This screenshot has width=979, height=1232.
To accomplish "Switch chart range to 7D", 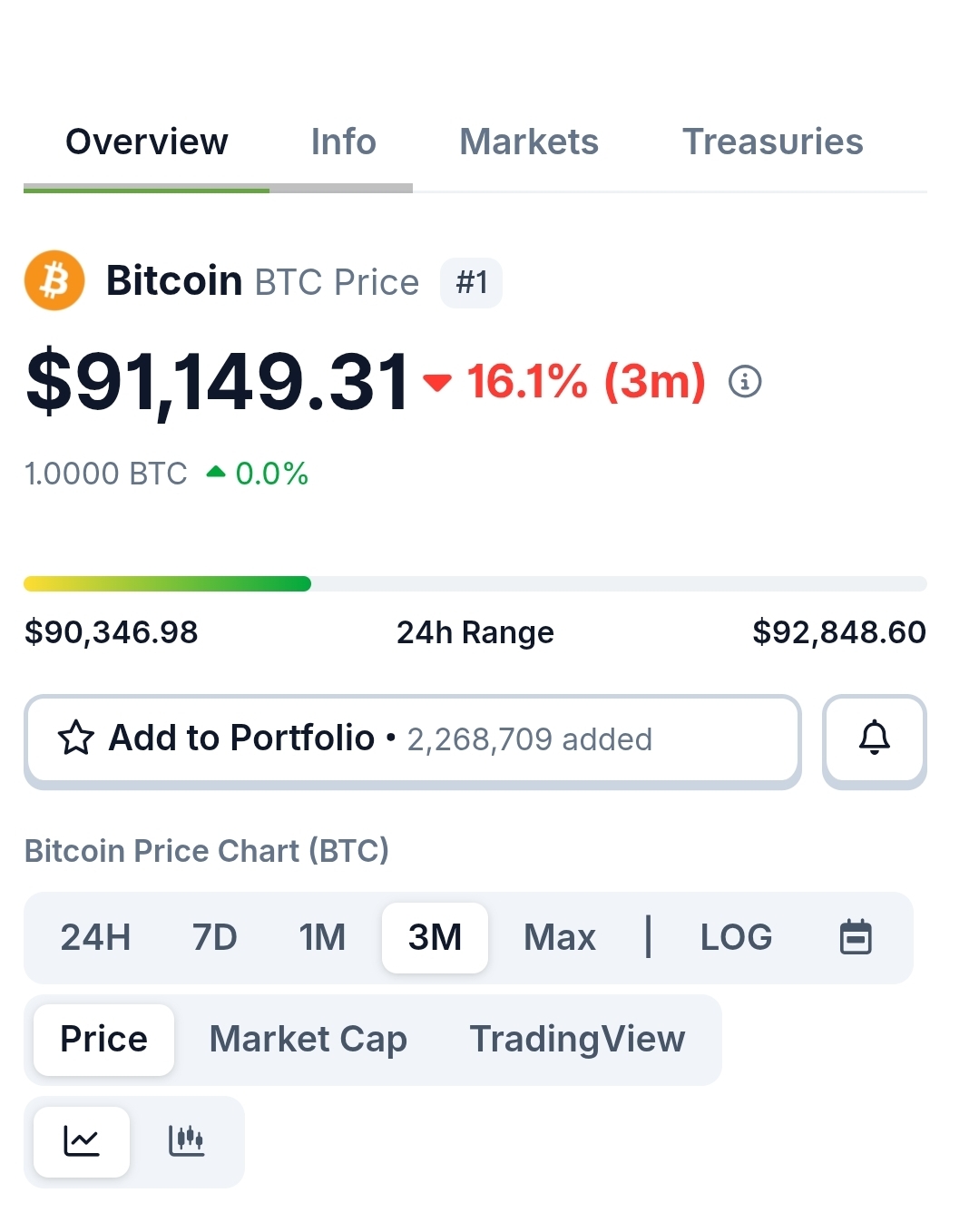I will tap(215, 937).
